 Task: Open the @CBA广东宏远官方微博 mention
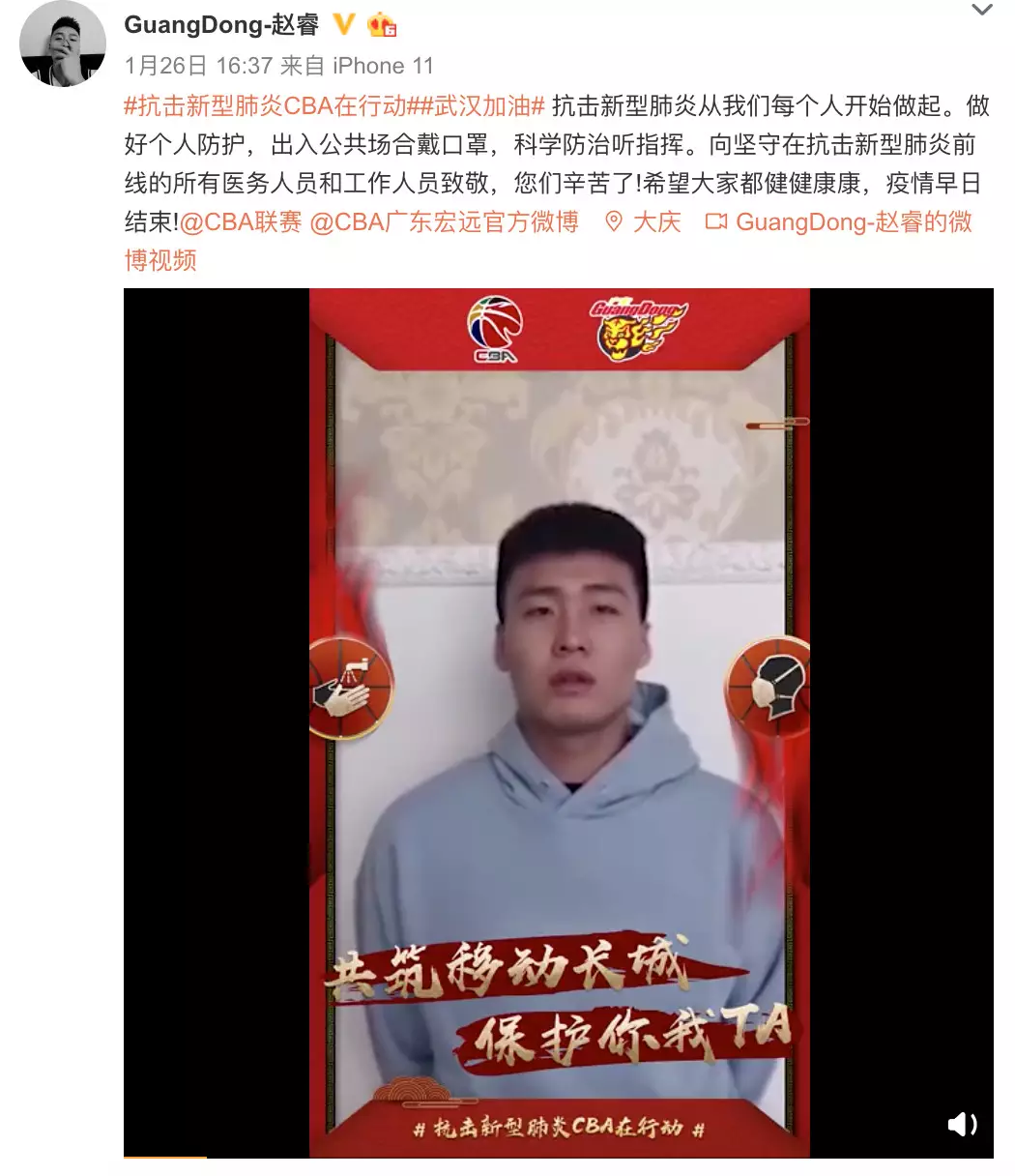[x=444, y=222]
